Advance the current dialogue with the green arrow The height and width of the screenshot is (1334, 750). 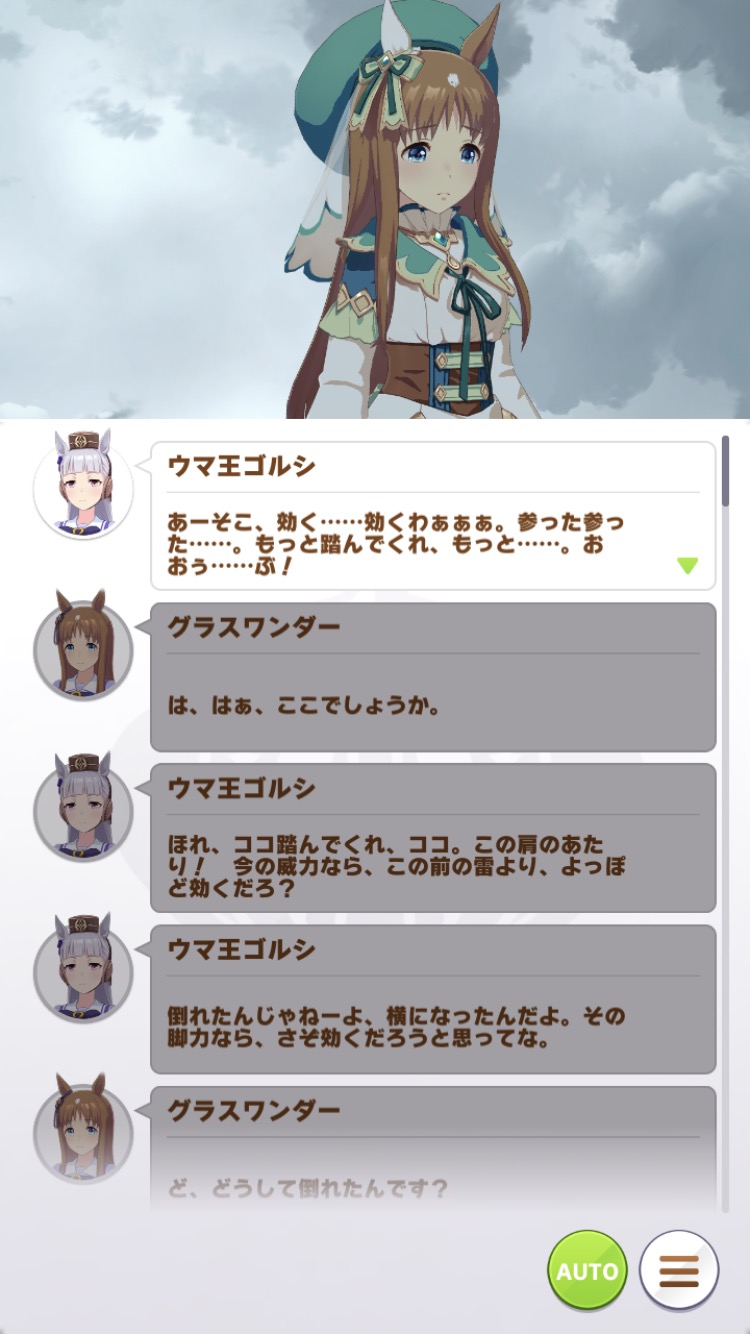point(687,565)
